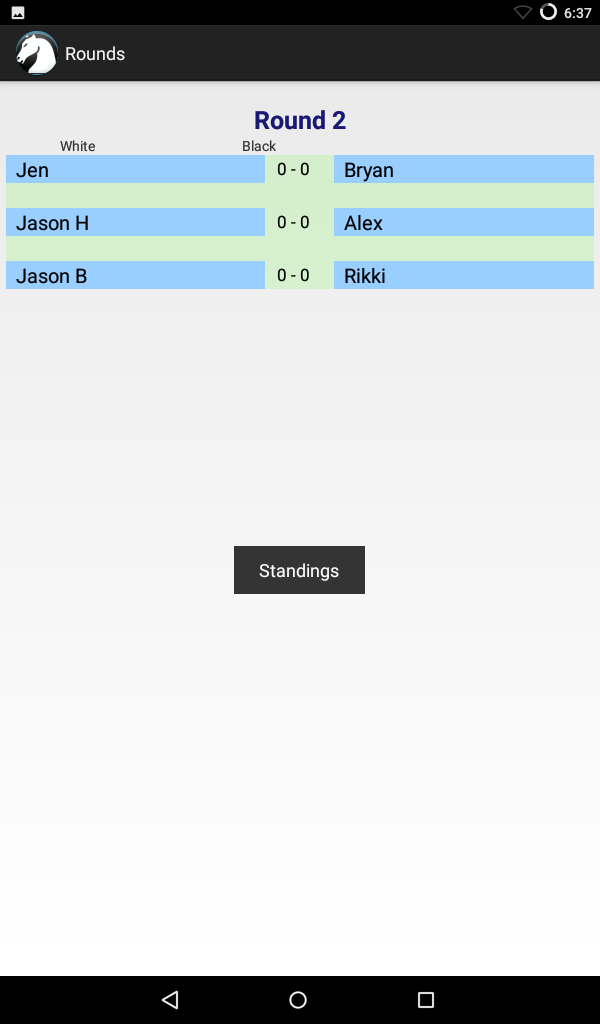This screenshot has height=1024, width=600.
Task: Select player Jen as winner
Action: coord(135,169)
